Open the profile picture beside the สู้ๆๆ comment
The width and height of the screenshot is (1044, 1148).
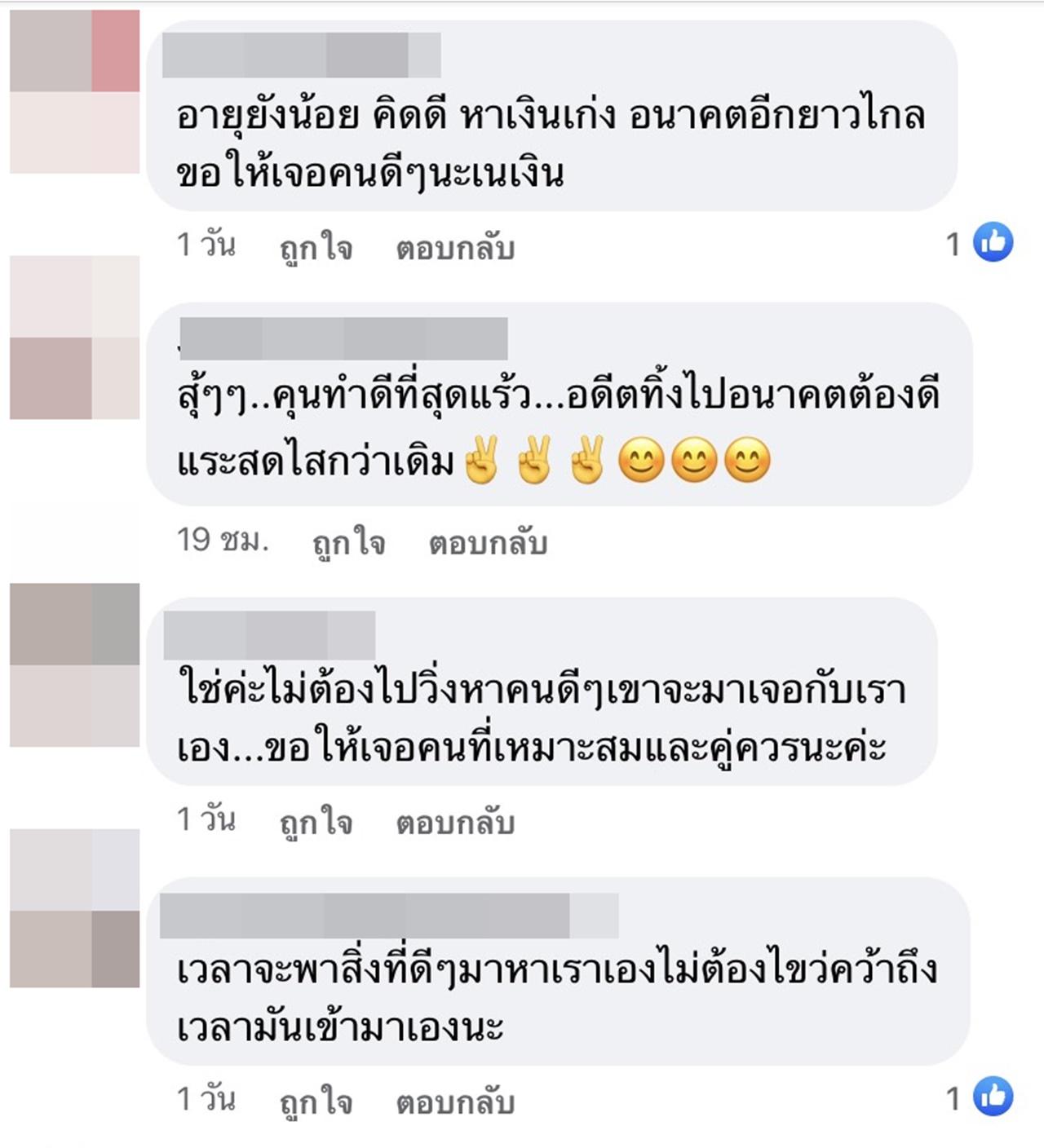coord(74,337)
